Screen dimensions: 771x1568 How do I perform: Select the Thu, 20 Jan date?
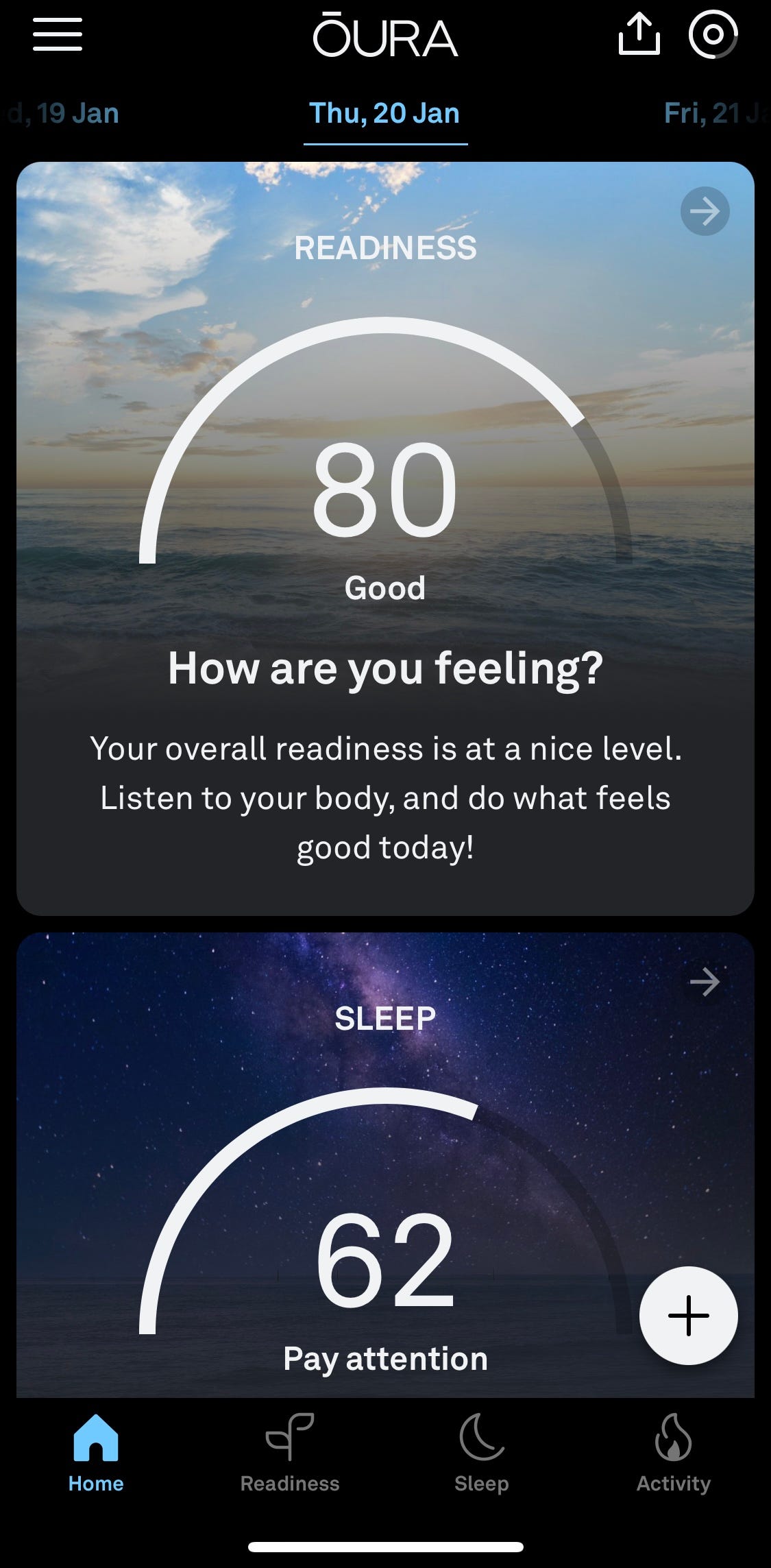point(384,113)
